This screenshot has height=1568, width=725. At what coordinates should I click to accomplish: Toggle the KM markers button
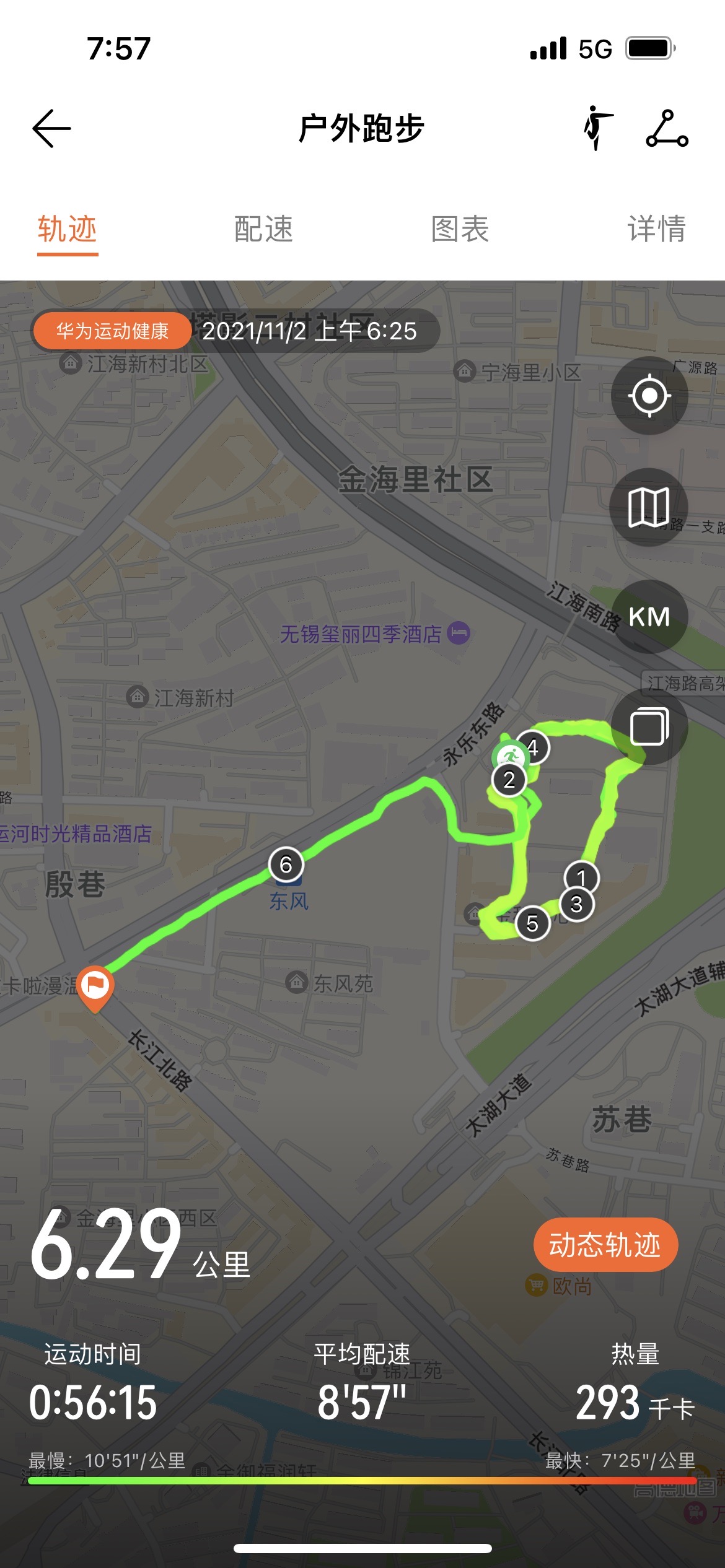[x=649, y=617]
